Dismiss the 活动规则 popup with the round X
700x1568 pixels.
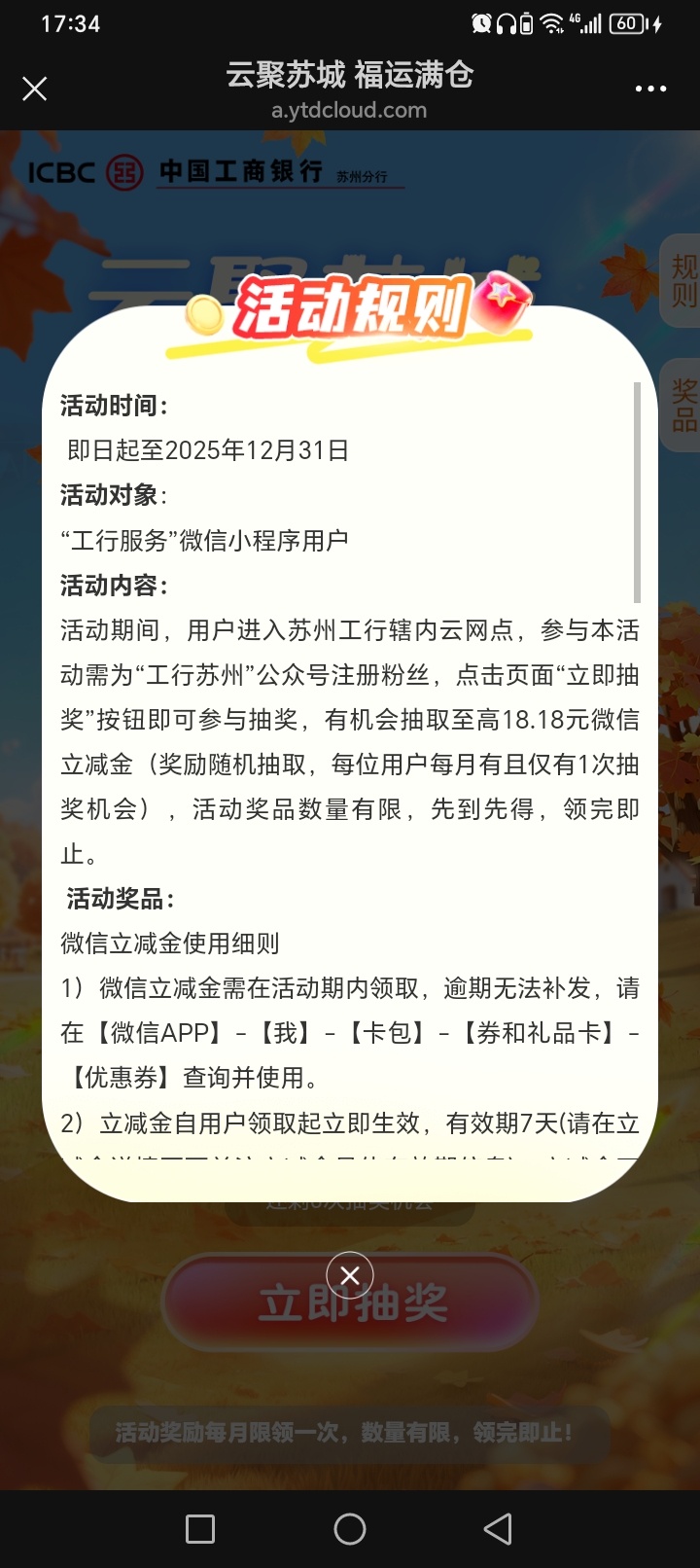(350, 1275)
